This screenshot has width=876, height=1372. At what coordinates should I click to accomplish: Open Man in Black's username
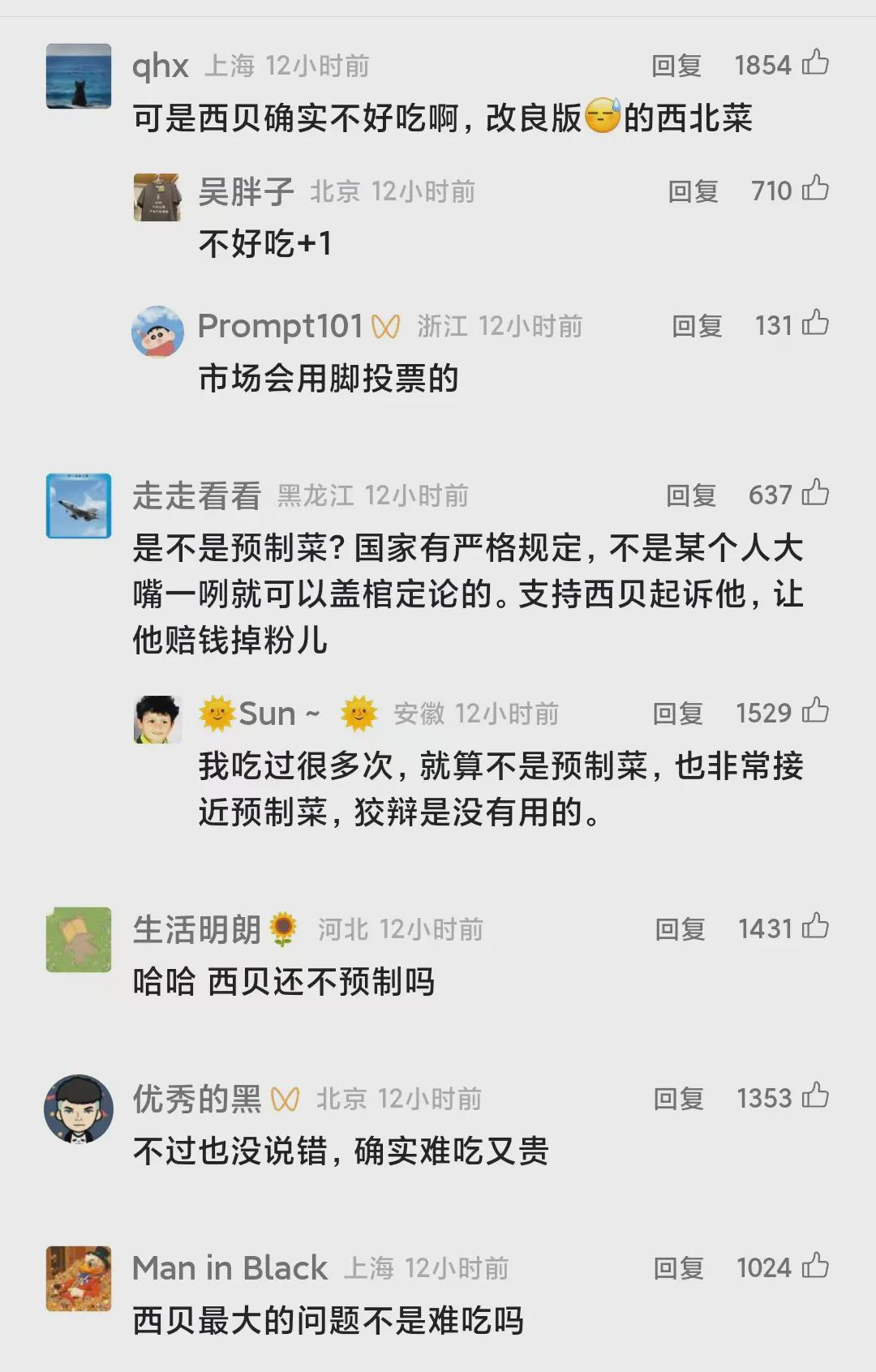(230, 1268)
